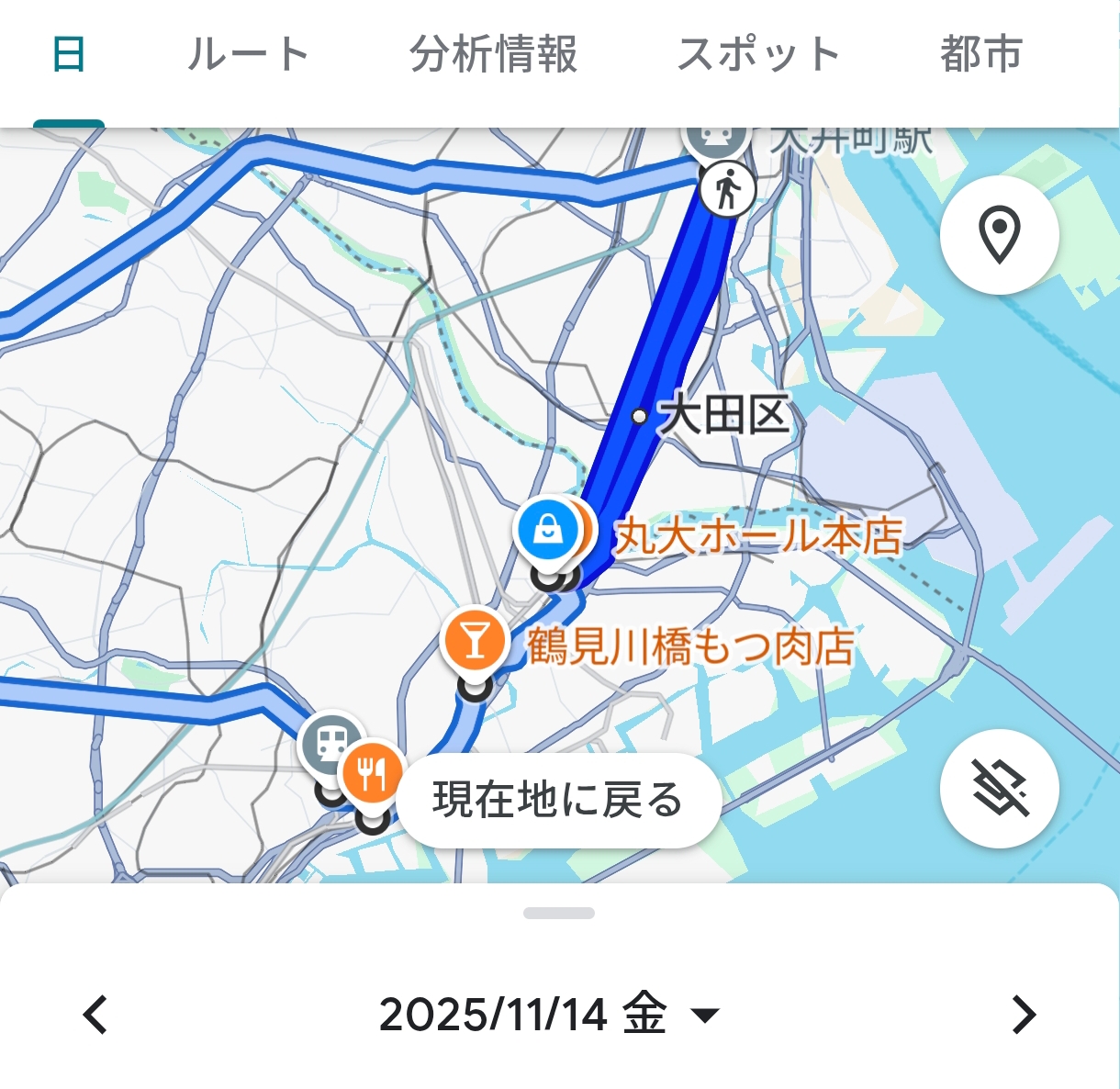Open the 分析情報 tab

(494, 55)
